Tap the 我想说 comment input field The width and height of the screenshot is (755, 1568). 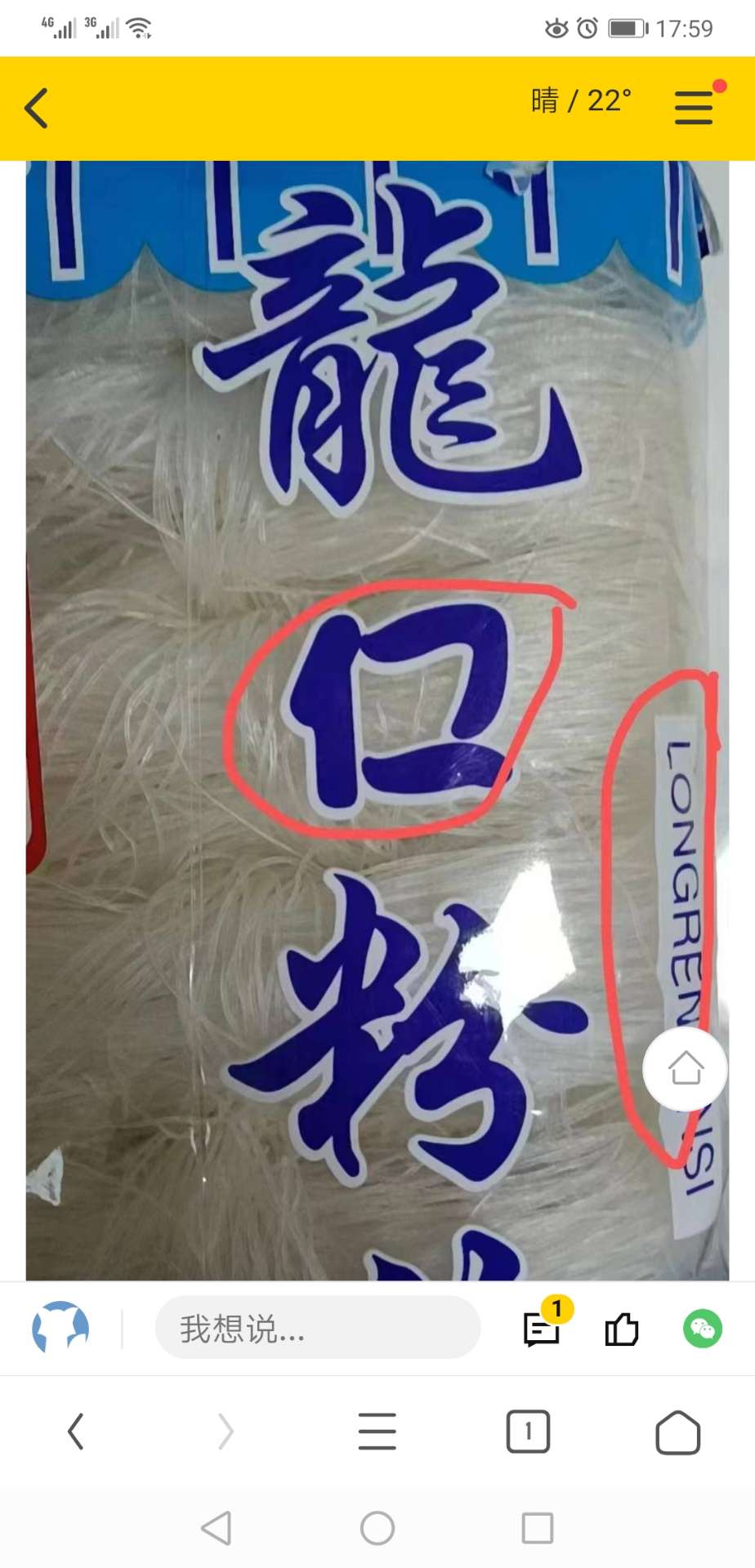tap(317, 1329)
